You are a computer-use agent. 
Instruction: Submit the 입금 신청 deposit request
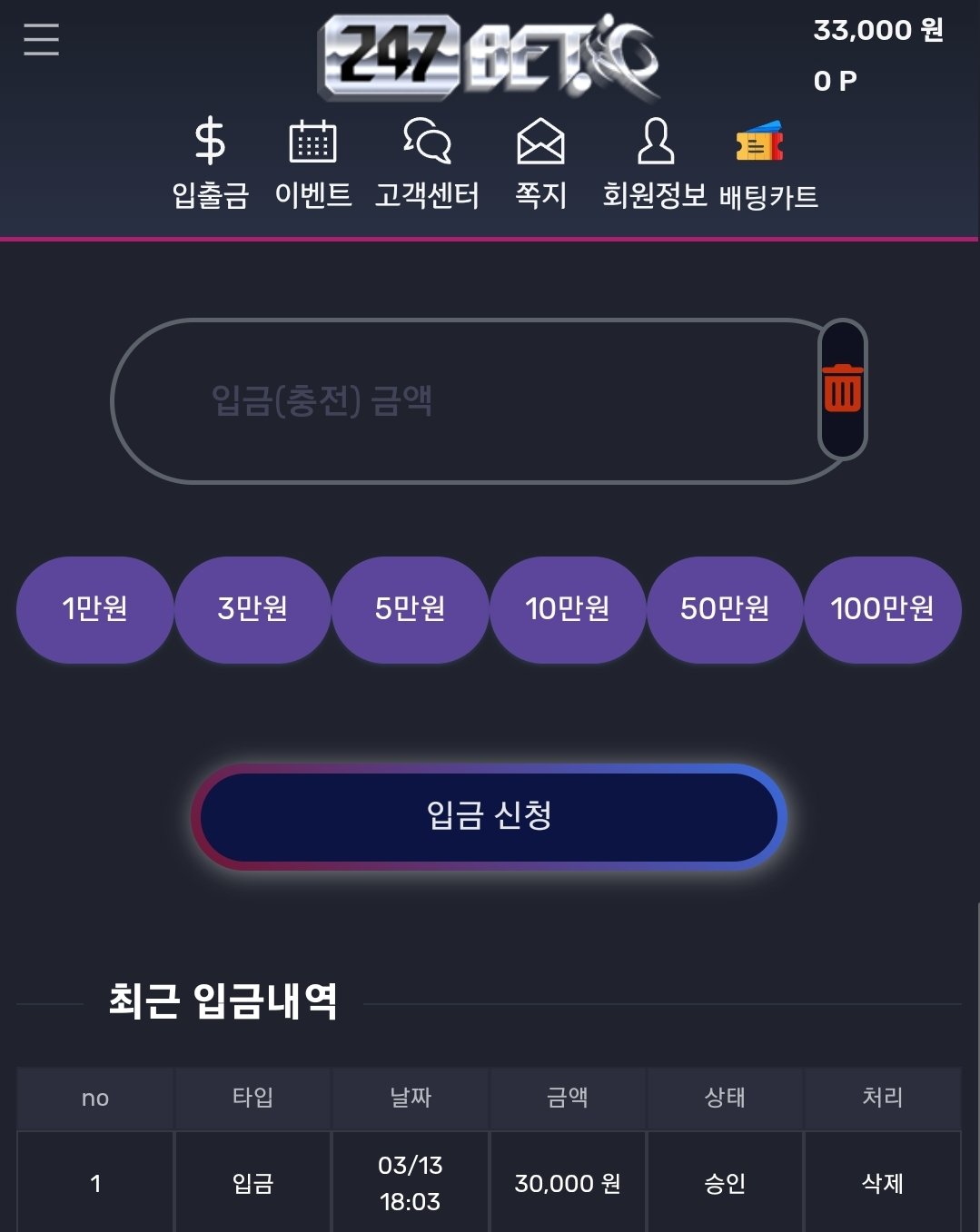[489, 816]
